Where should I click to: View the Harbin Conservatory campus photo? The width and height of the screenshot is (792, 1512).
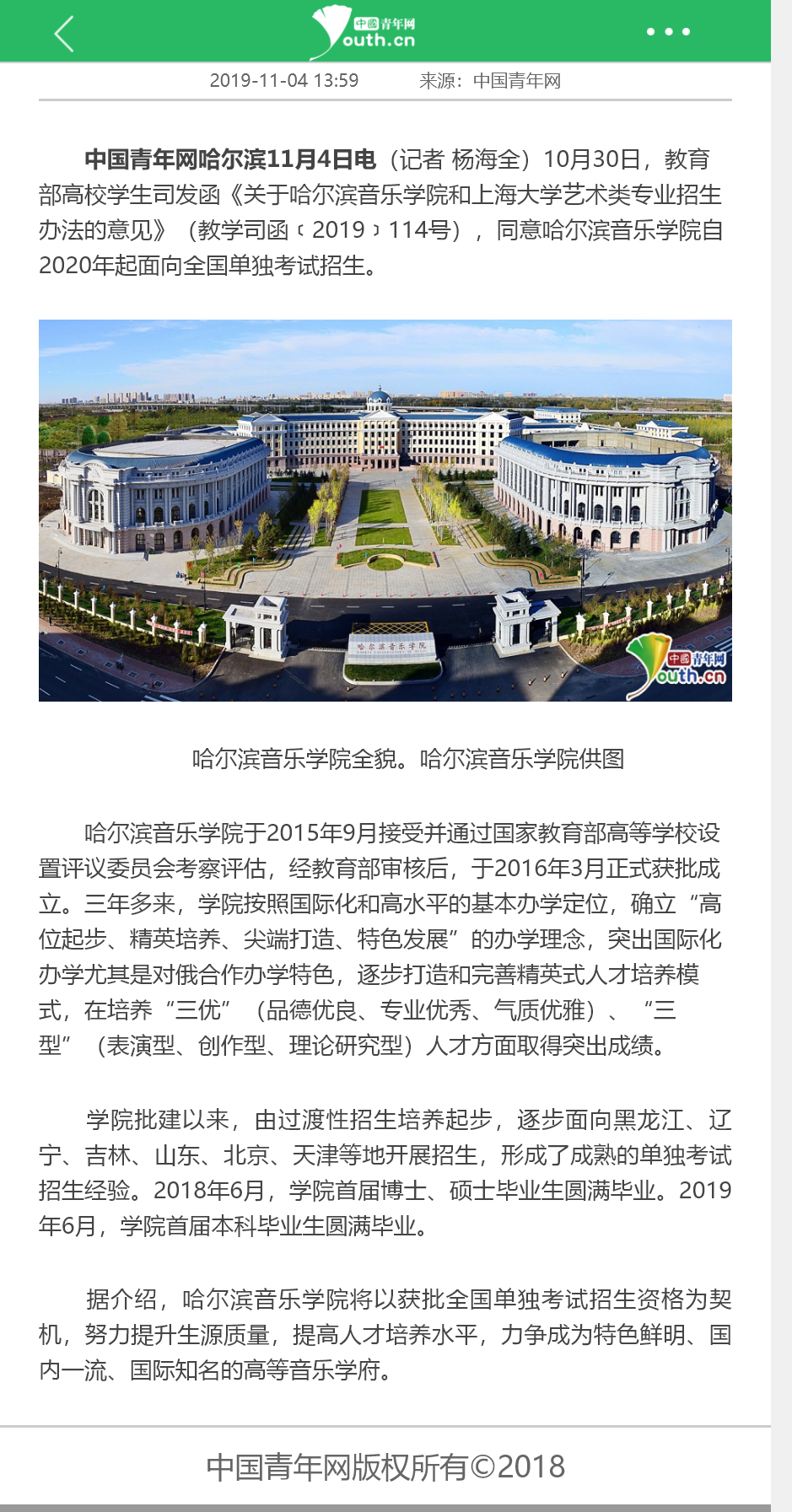point(385,510)
